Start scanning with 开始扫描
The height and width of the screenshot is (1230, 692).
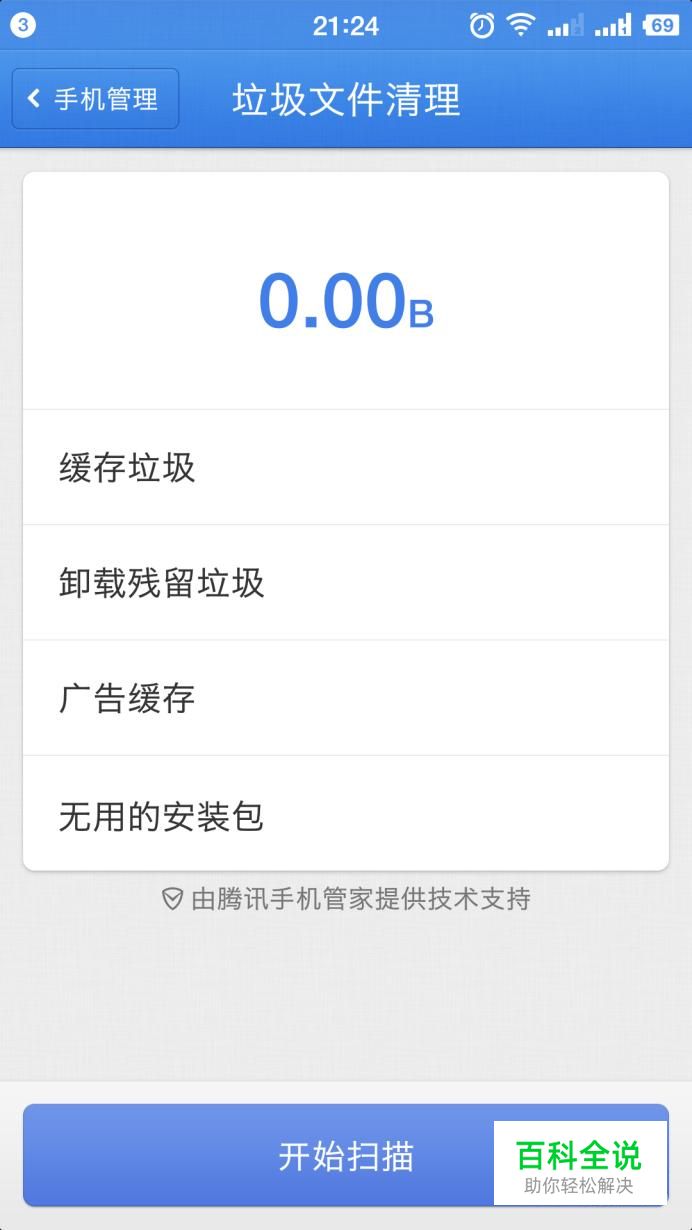300,1156
